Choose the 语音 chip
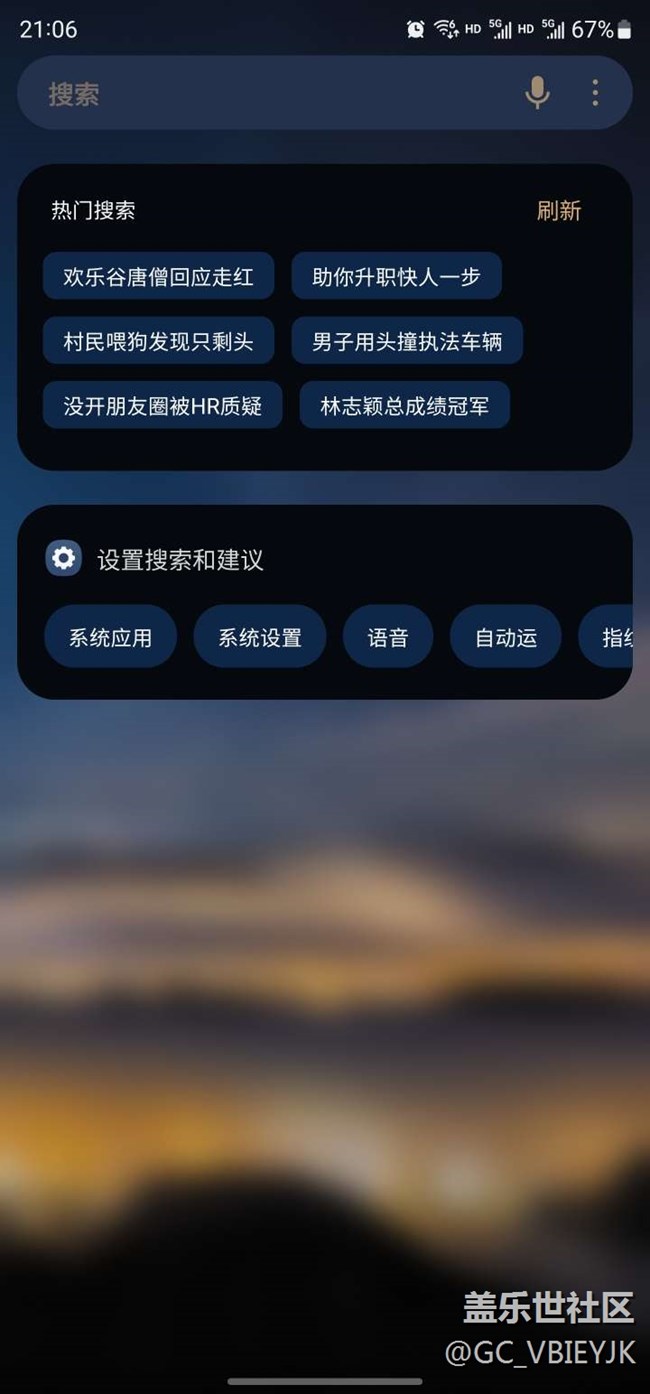The image size is (650, 1394). (x=388, y=637)
